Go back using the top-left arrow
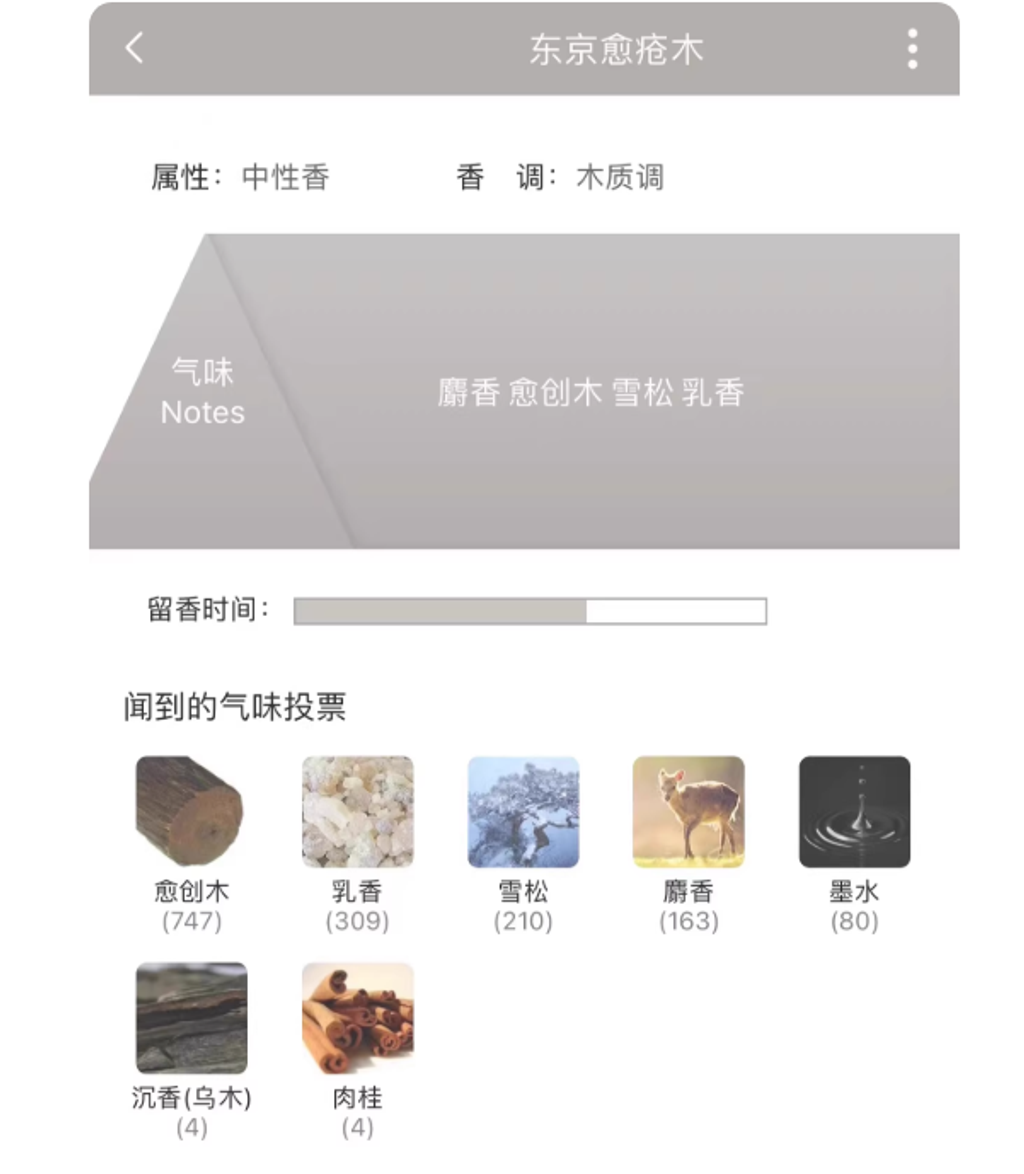 click(x=135, y=49)
